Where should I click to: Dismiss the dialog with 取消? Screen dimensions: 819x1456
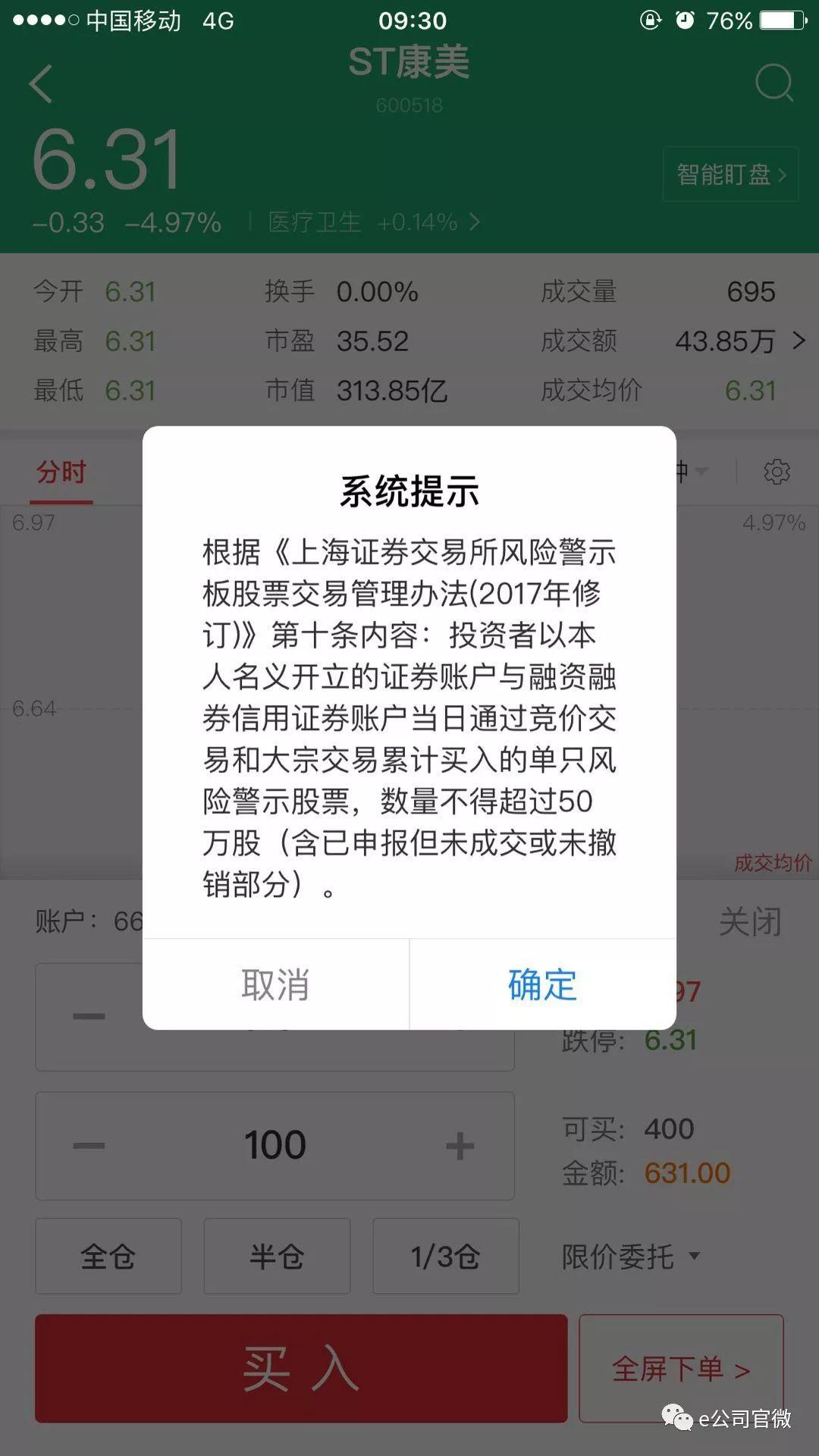click(x=275, y=984)
